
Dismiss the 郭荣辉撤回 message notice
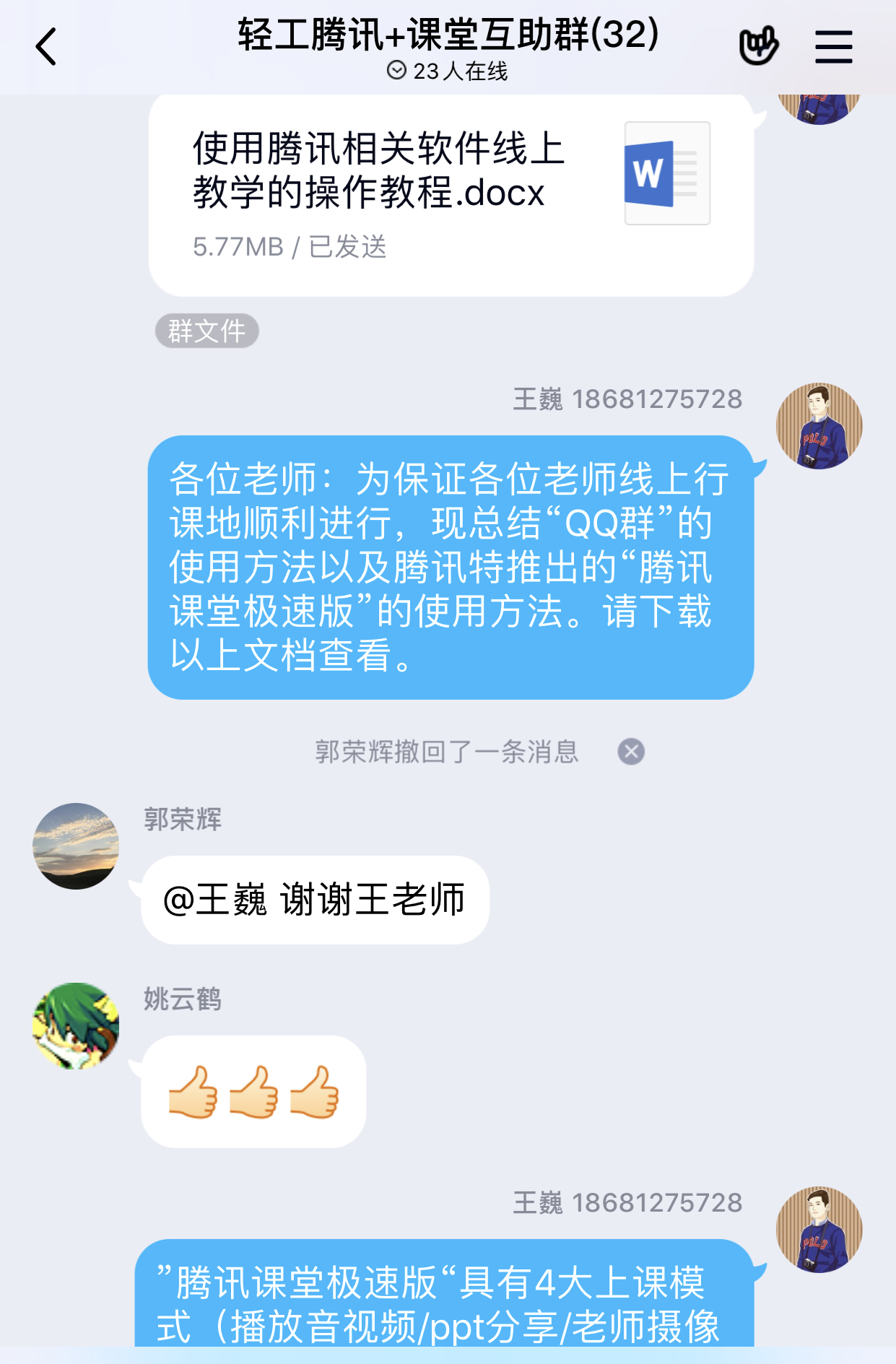[x=630, y=752]
